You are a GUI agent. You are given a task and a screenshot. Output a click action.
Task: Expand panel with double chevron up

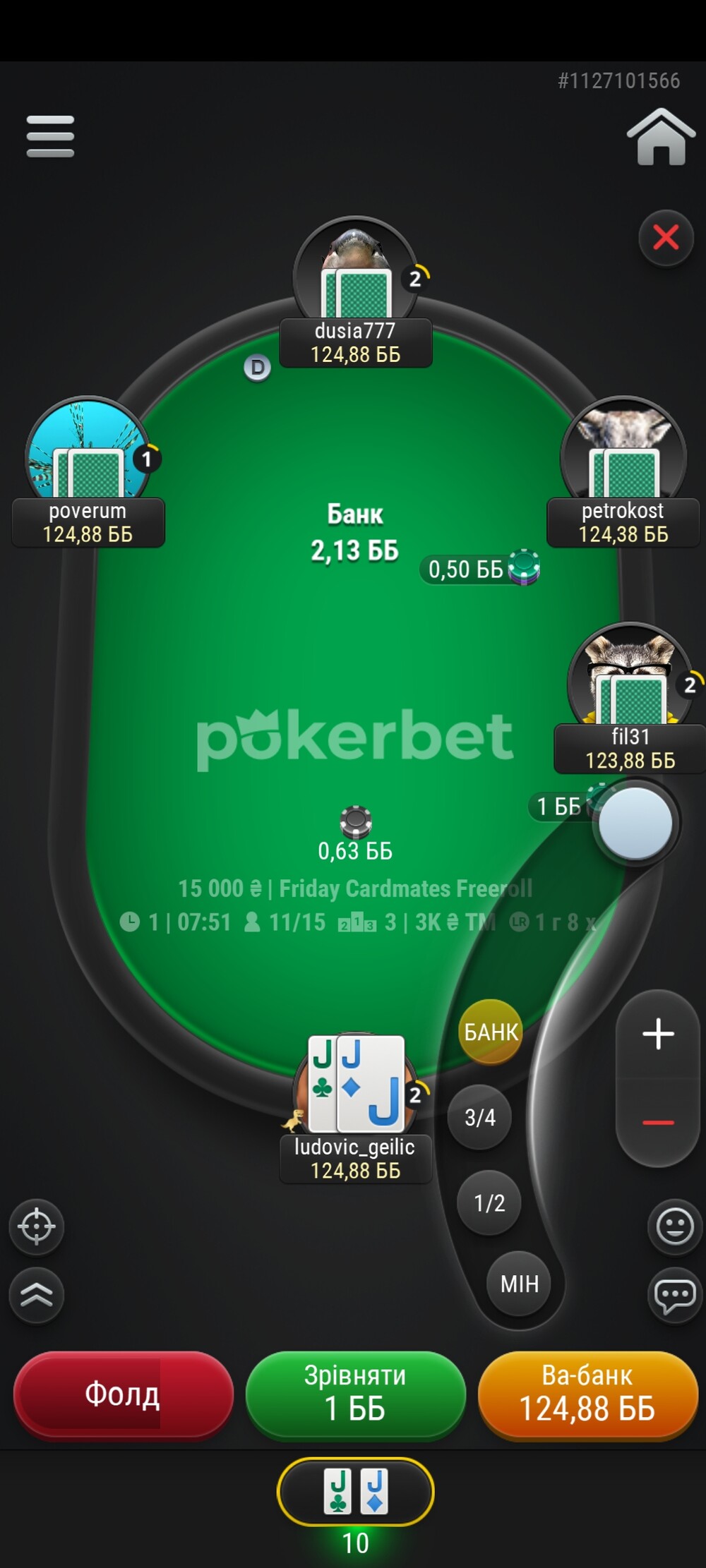(37, 1295)
